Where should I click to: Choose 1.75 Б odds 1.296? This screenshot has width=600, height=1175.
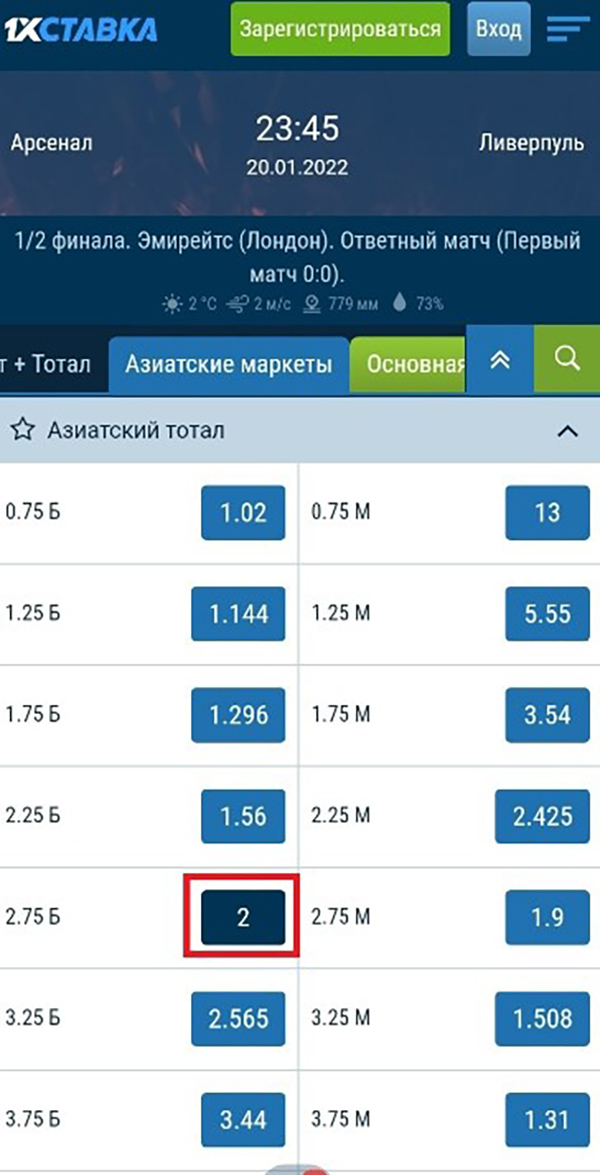coord(238,715)
